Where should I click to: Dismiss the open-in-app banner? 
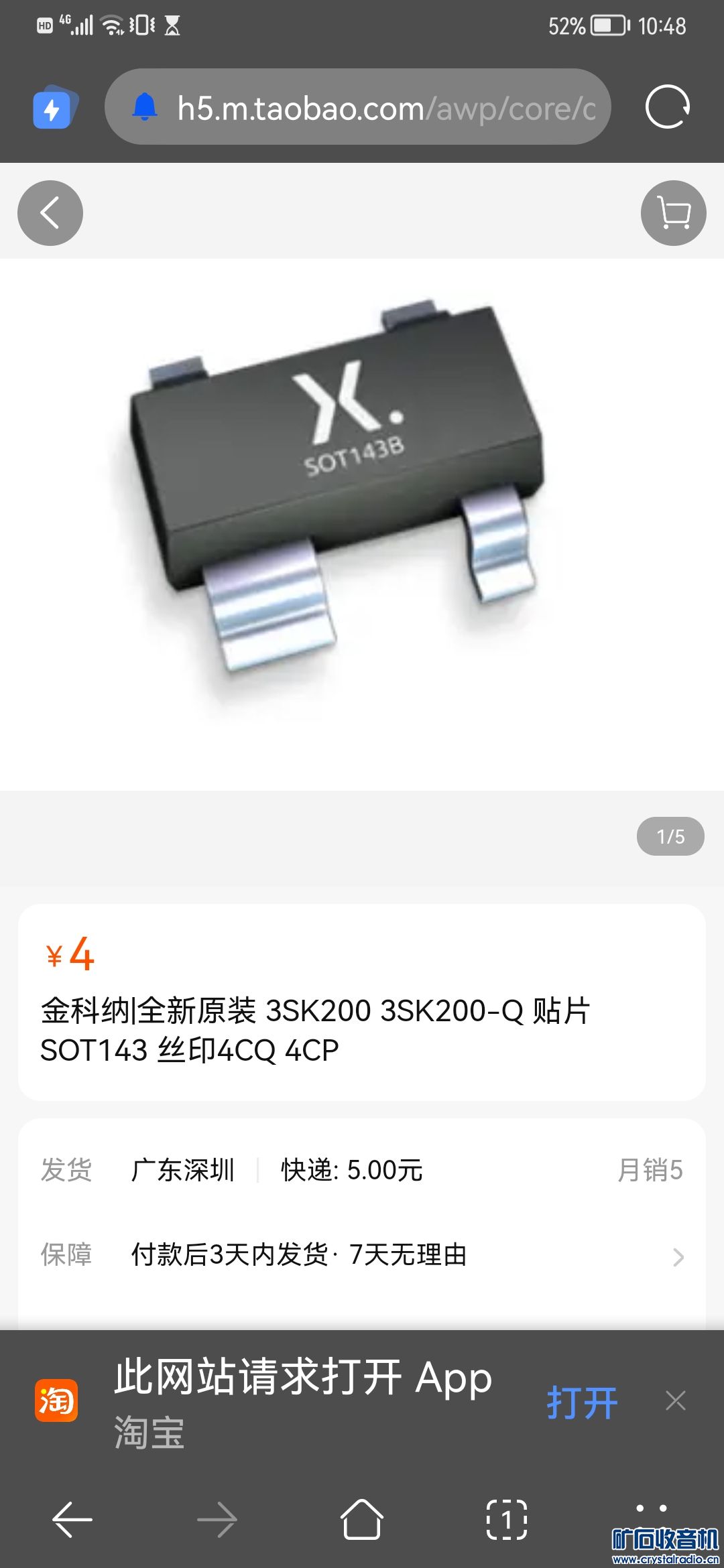pos(676,1400)
